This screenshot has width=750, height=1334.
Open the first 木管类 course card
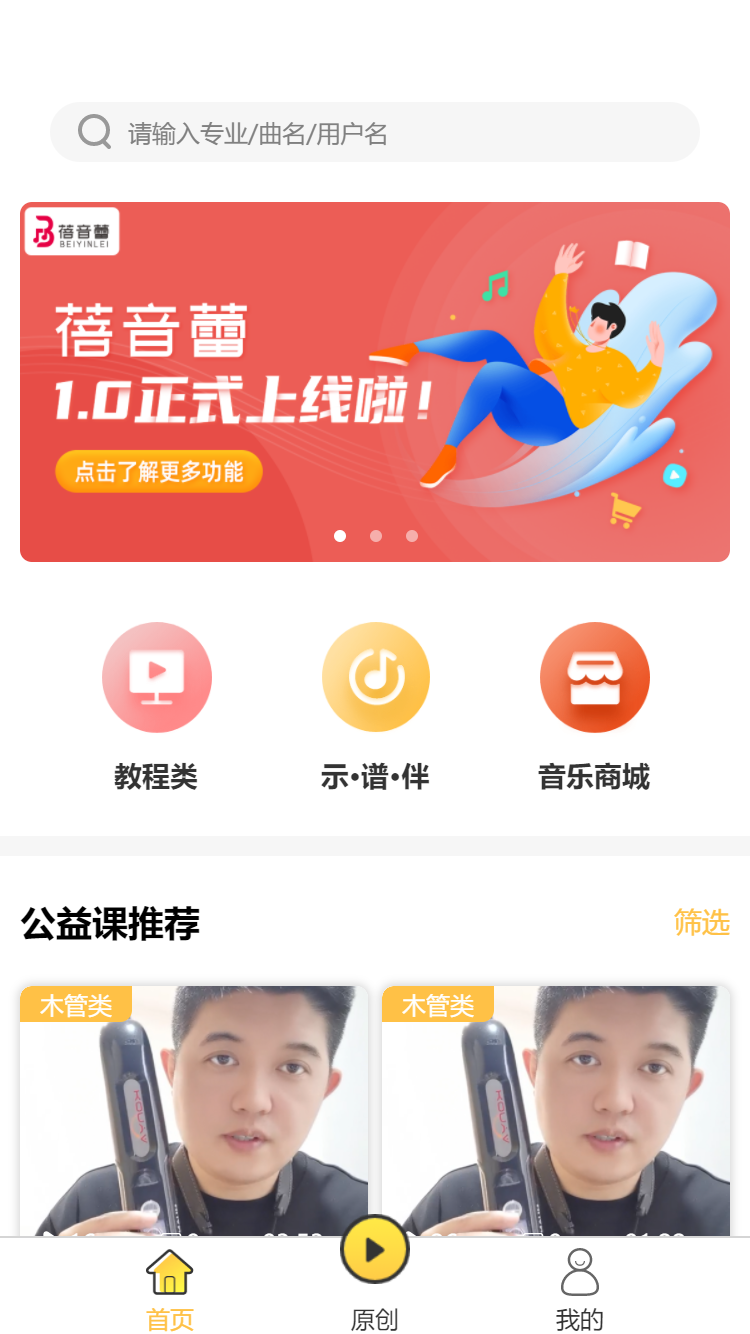click(194, 1110)
